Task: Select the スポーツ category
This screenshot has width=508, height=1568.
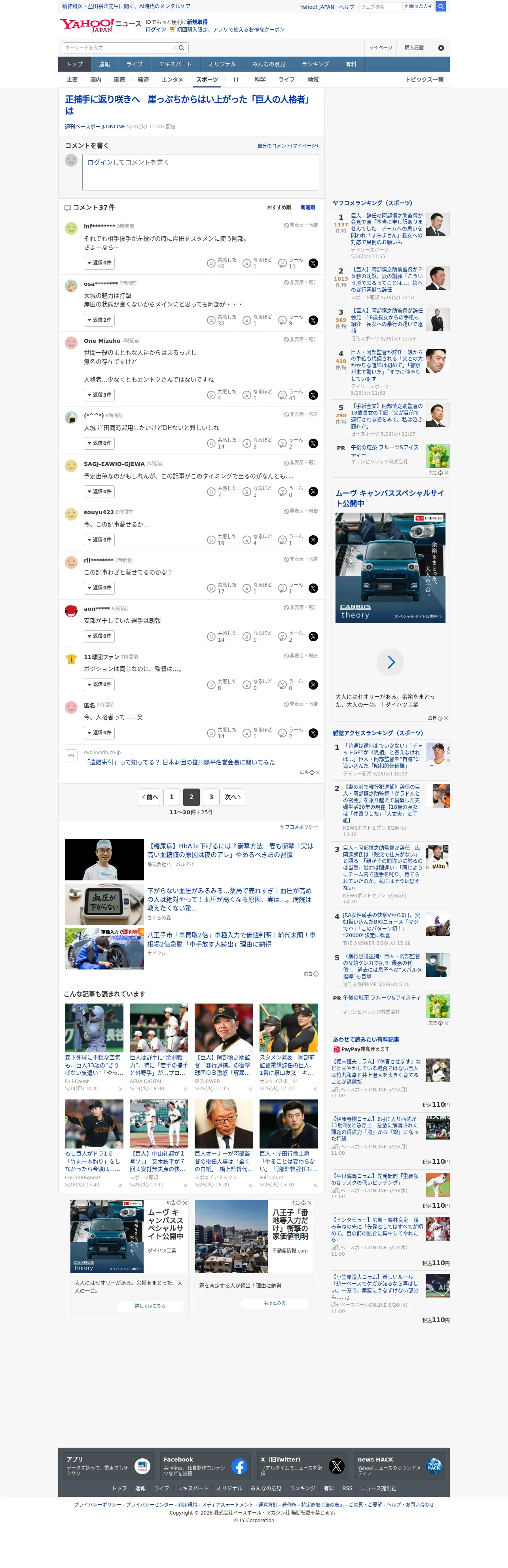Action: [207, 80]
